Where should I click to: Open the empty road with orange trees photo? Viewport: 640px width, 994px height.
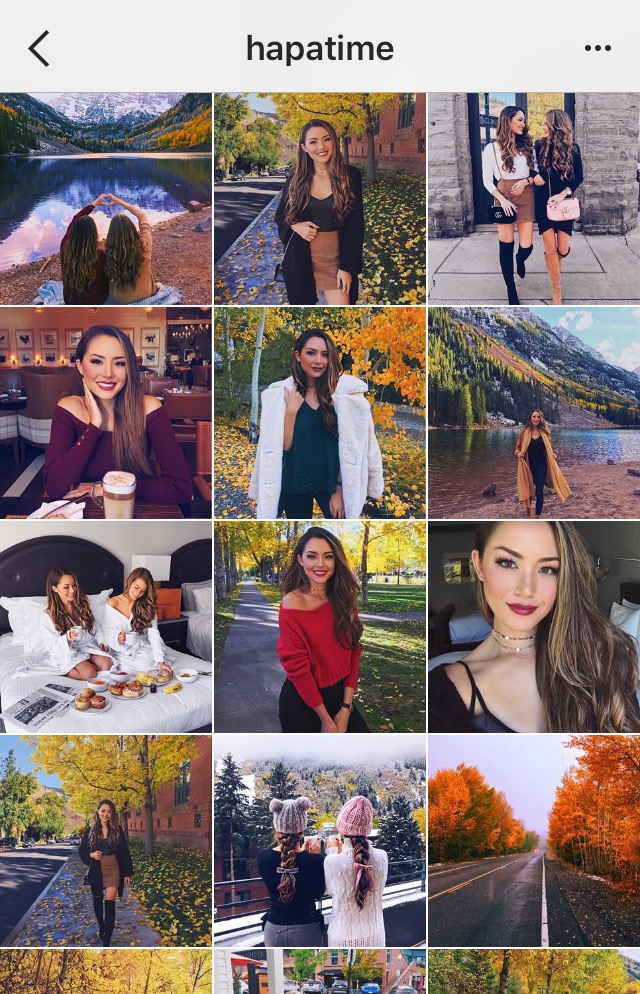click(534, 840)
